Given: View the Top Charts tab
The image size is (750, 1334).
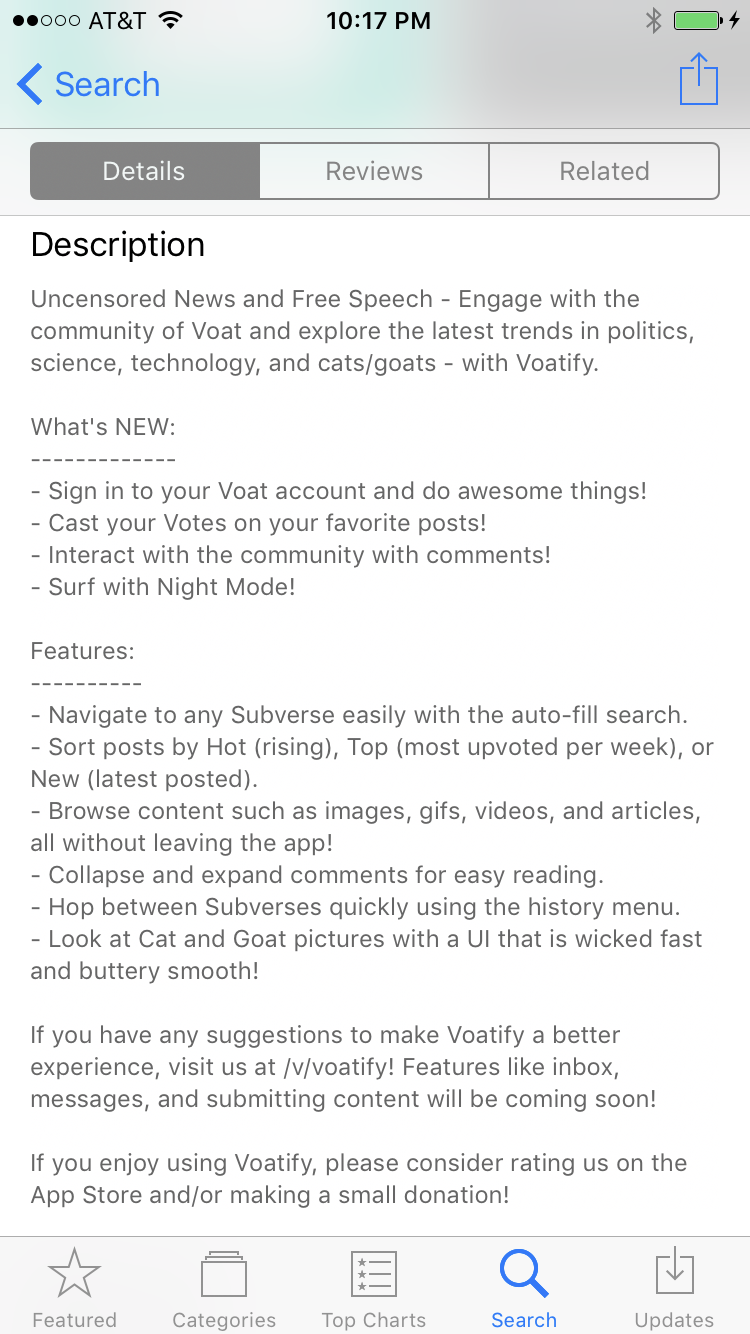Looking at the screenshot, I should 374,1288.
